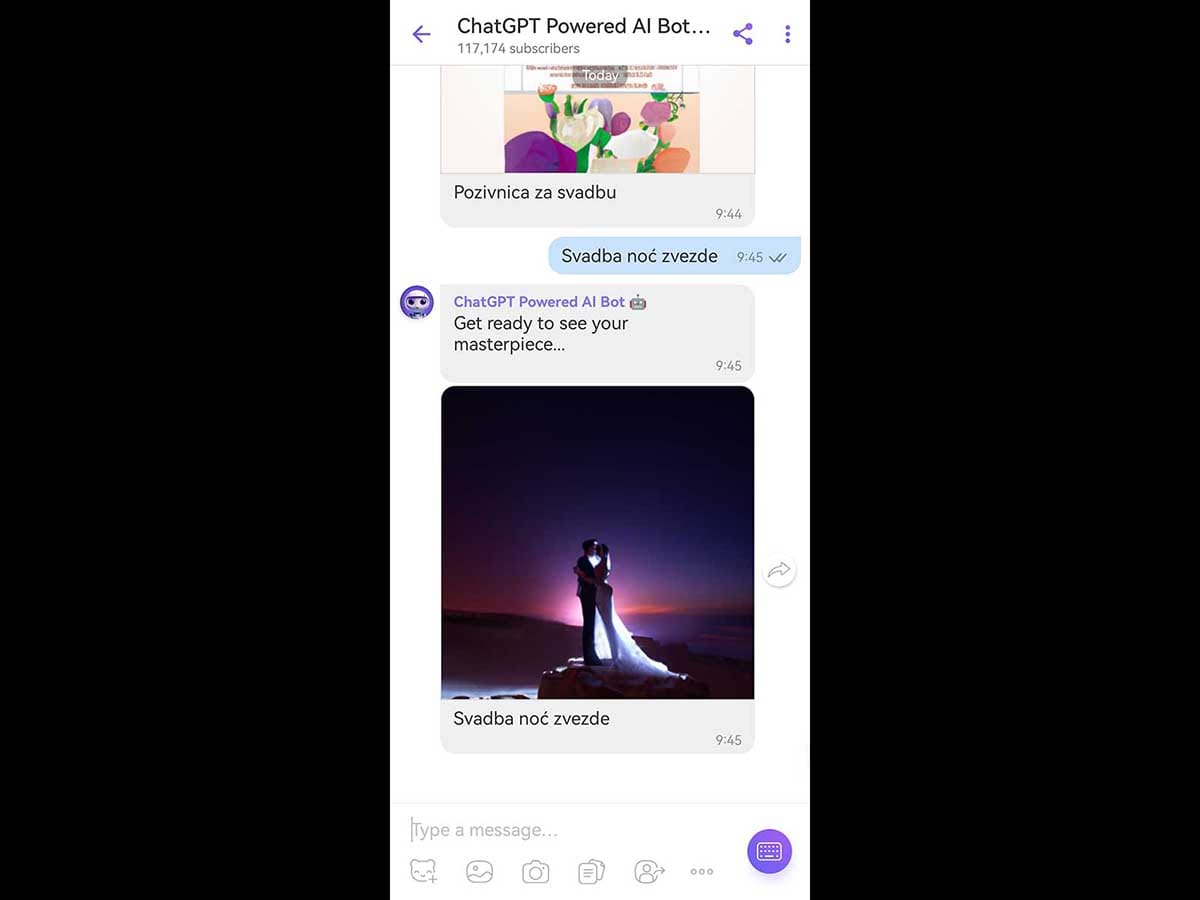The width and height of the screenshot is (1200, 900).
Task: Go back from the ChatGPT bot chat
Action: (x=421, y=35)
